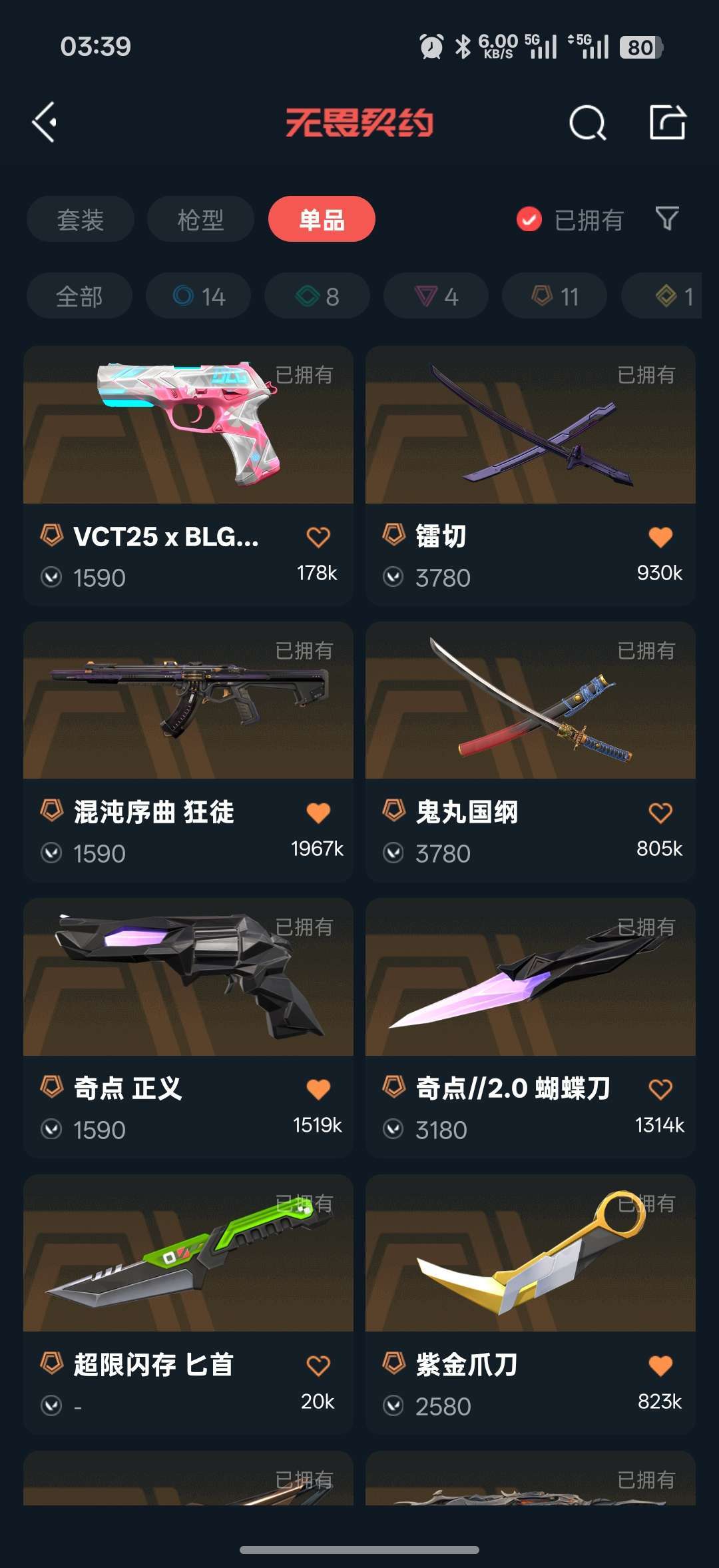Switch to the 套装 tab
Screen dimensions: 719x1568
coord(81,219)
